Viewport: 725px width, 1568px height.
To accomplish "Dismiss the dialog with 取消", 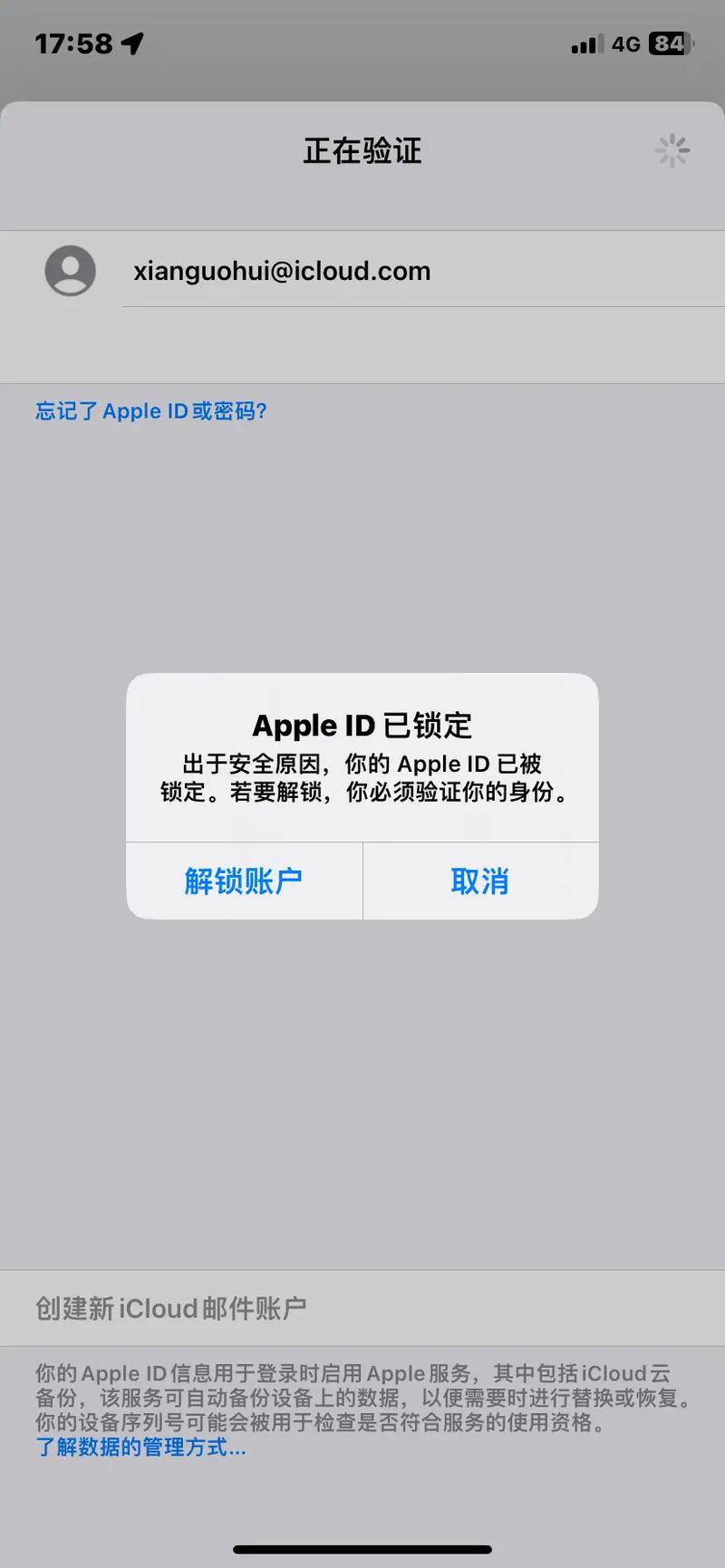I will [x=480, y=880].
